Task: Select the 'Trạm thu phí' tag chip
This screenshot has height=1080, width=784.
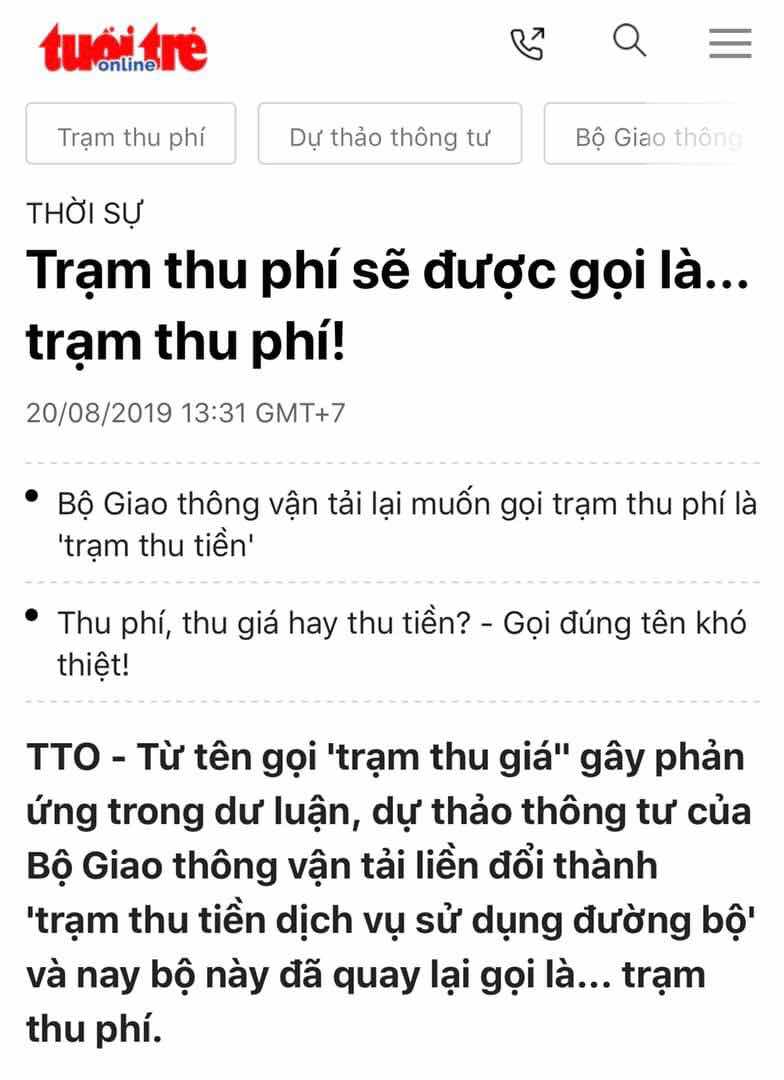Action: pyautogui.click(x=131, y=134)
